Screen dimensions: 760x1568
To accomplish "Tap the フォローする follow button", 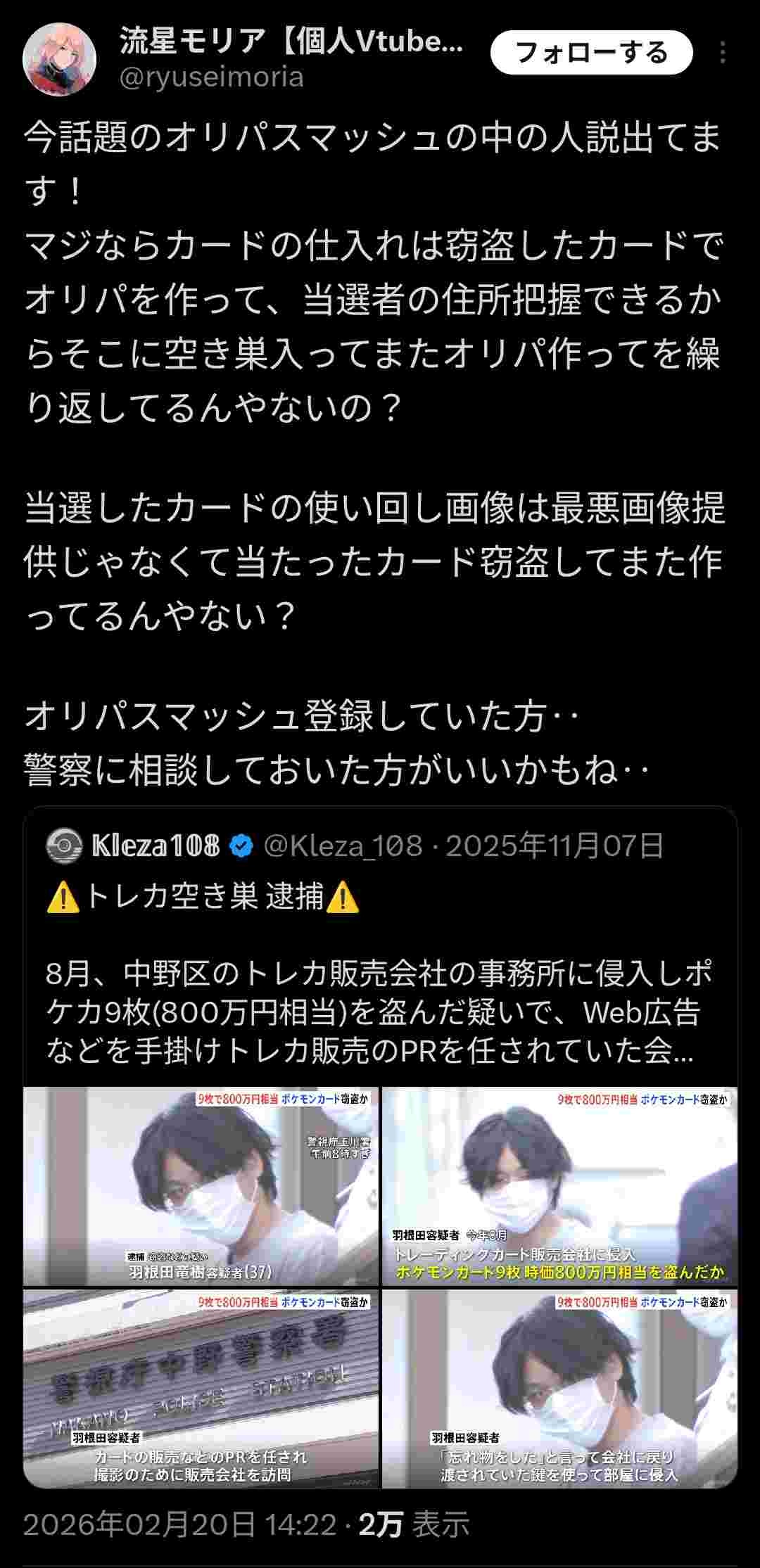I will tap(591, 53).
